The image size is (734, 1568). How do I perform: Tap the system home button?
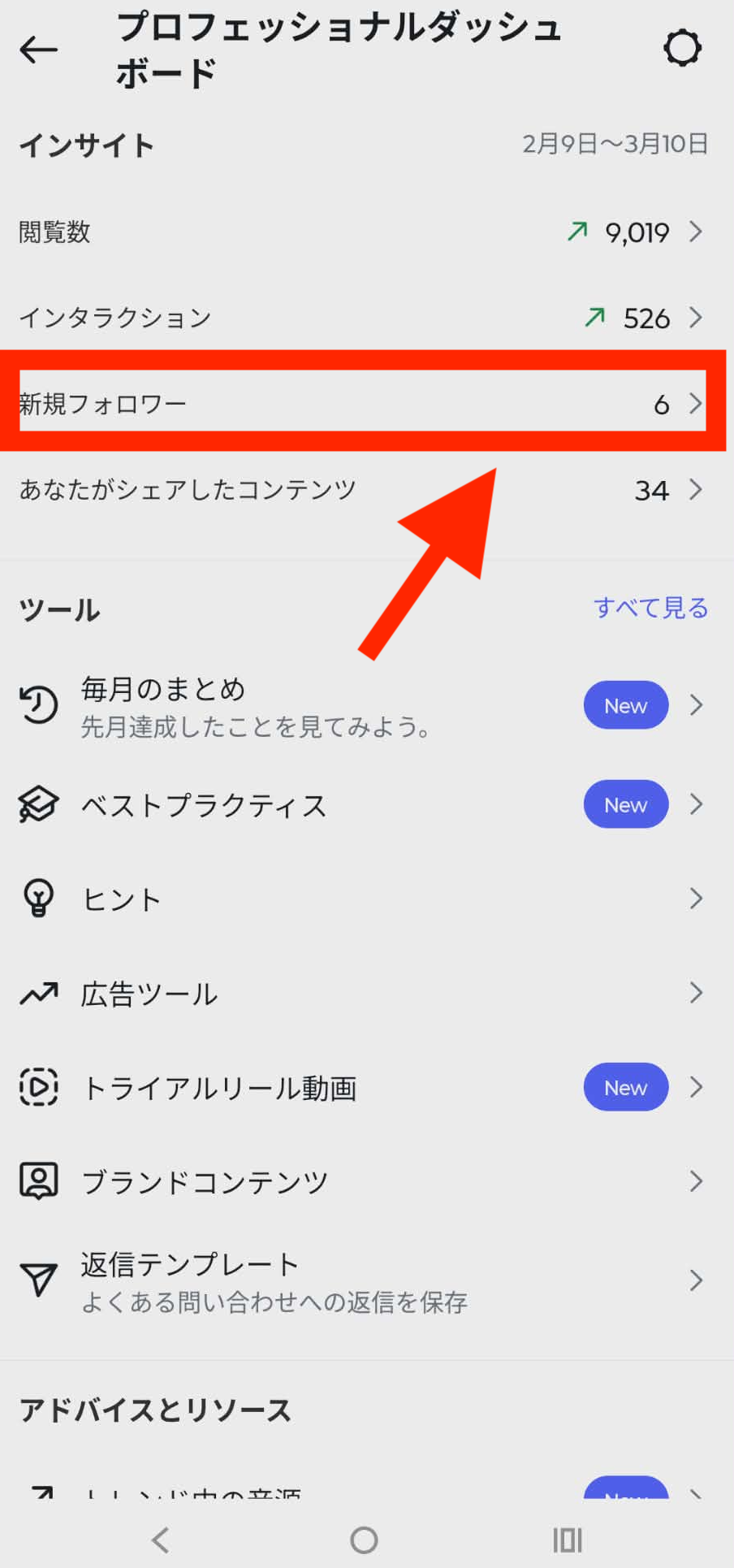coord(364,1540)
